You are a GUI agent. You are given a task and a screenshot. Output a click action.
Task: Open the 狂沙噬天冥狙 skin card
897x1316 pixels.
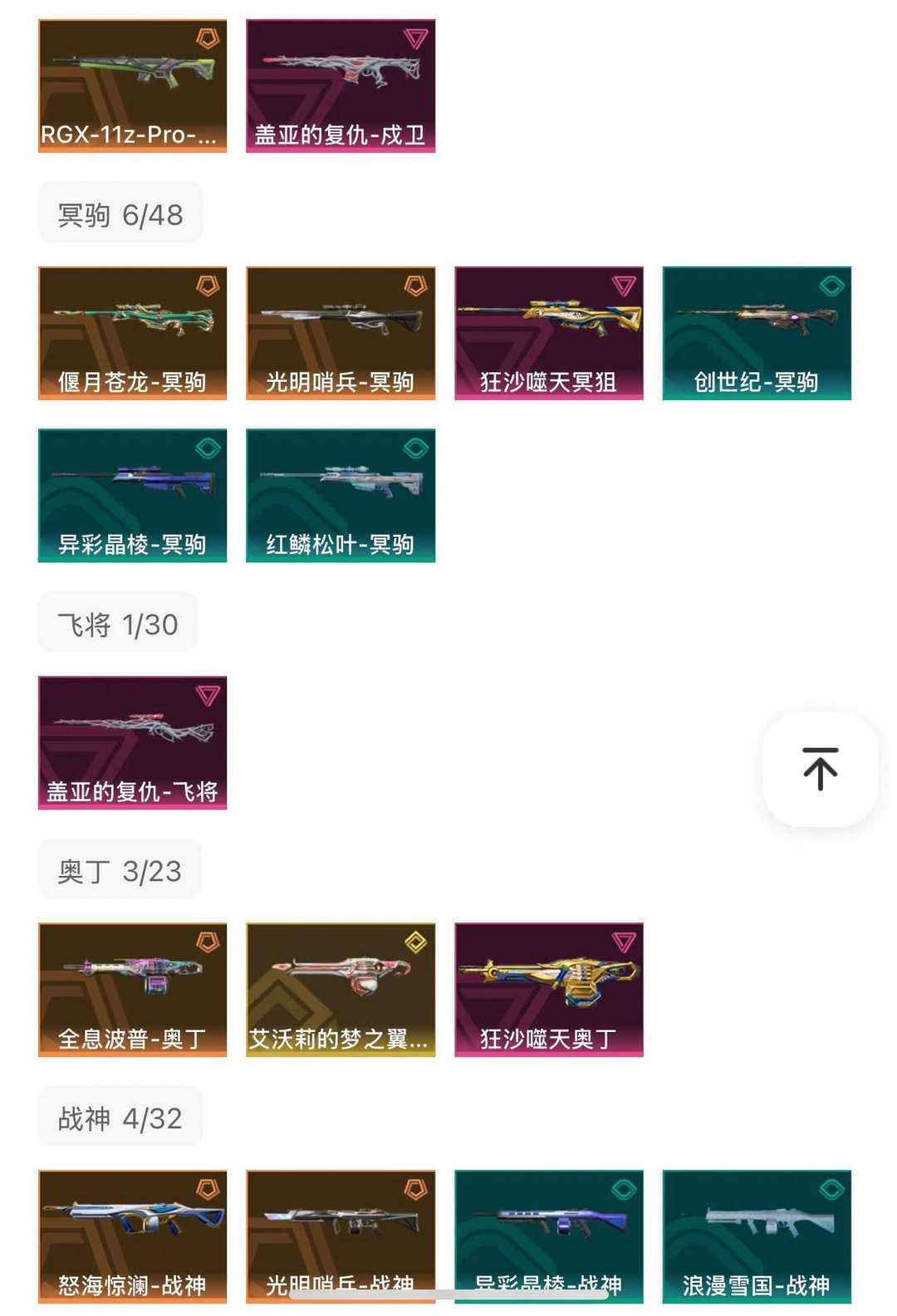click(549, 333)
